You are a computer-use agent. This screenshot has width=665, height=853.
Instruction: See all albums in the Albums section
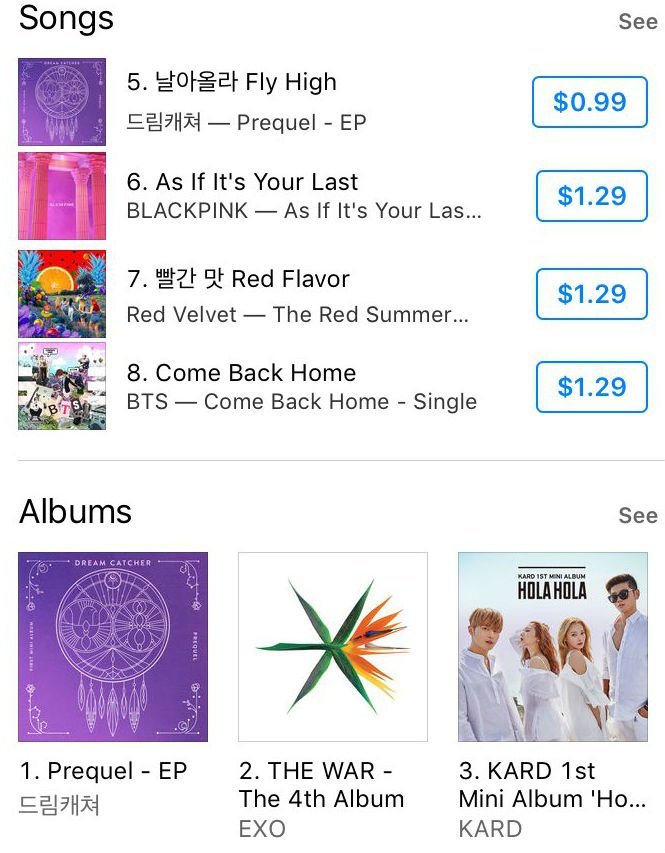[x=637, y=515]
